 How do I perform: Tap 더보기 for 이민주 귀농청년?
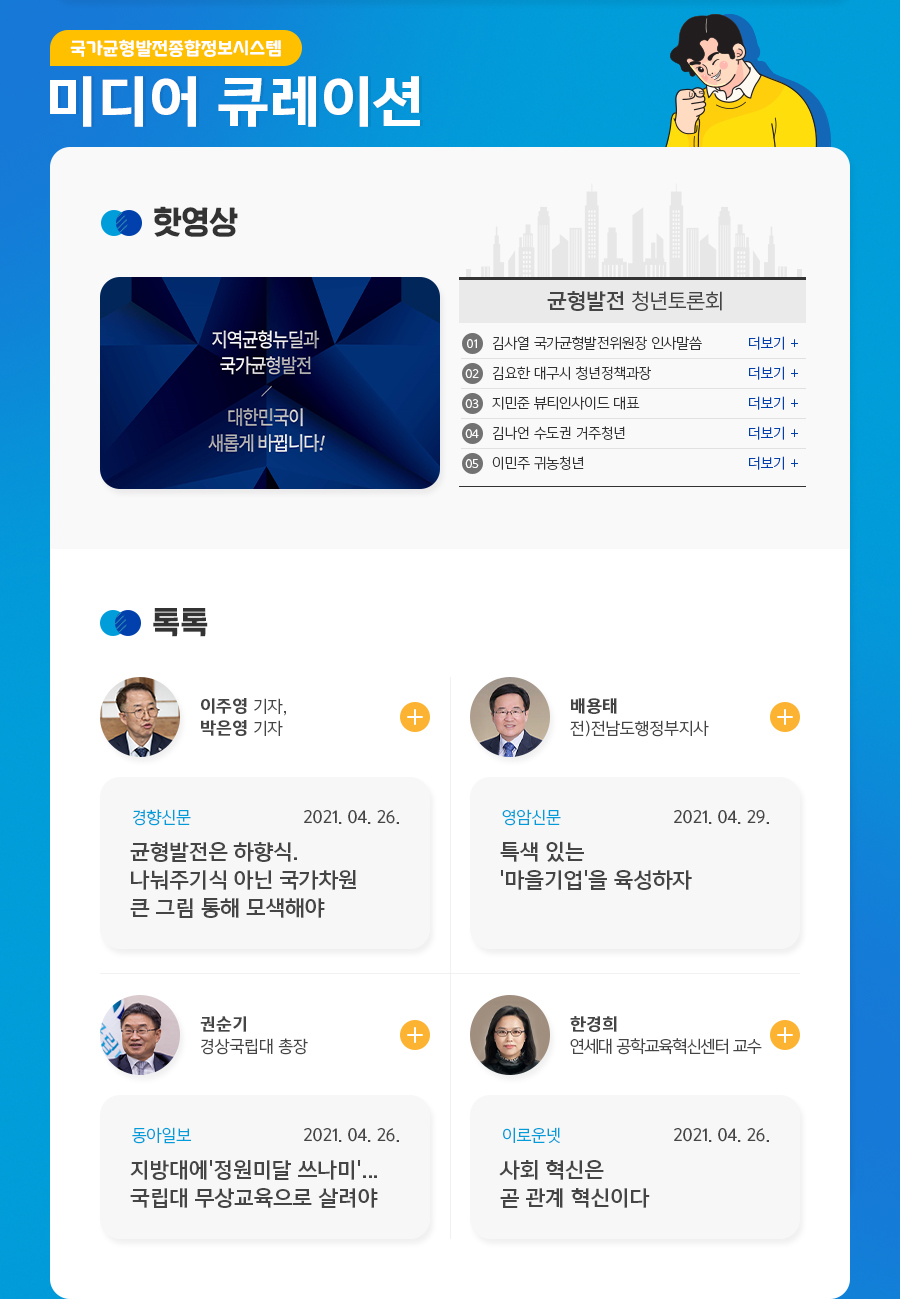pyautogui.click(x=773, y=463)
